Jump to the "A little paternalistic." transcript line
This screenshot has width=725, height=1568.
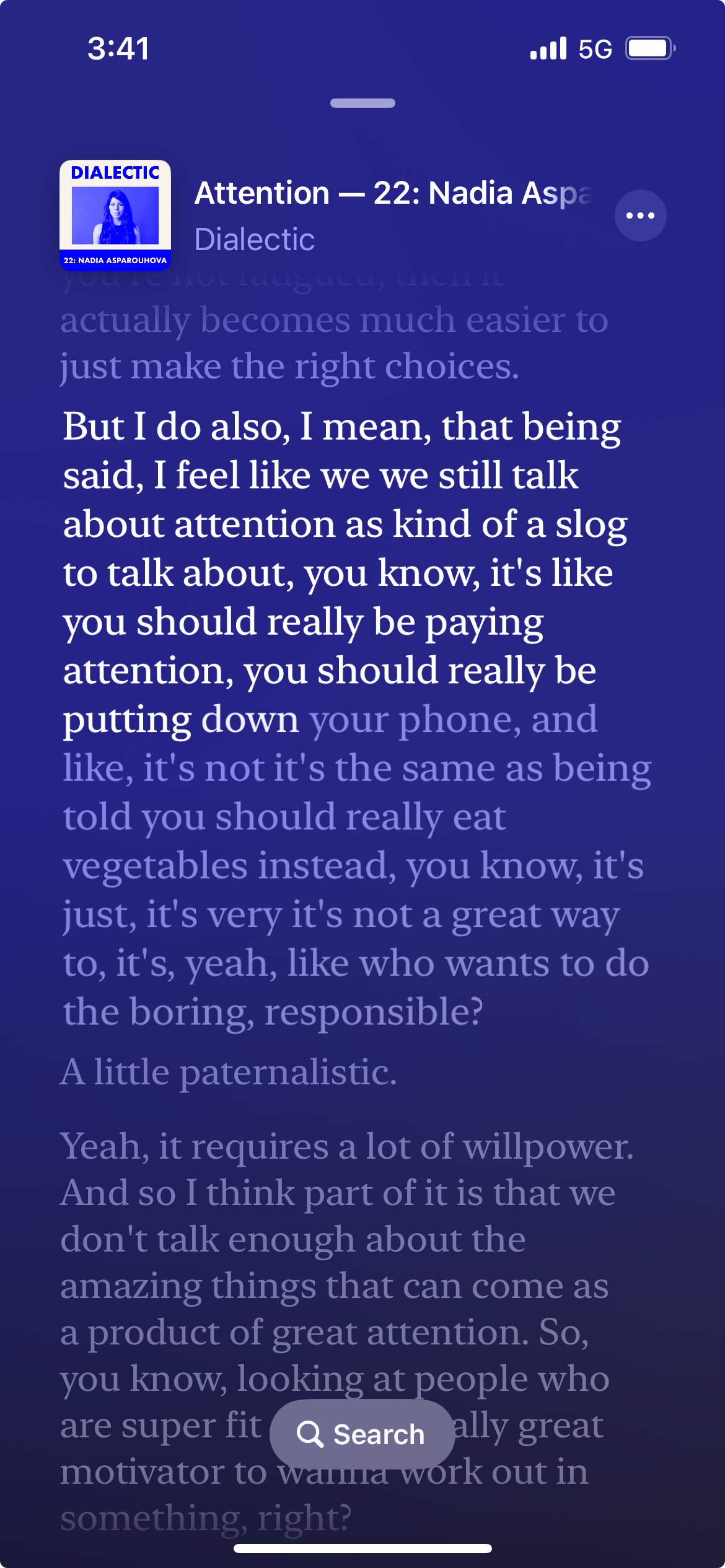click(229, 1072)
